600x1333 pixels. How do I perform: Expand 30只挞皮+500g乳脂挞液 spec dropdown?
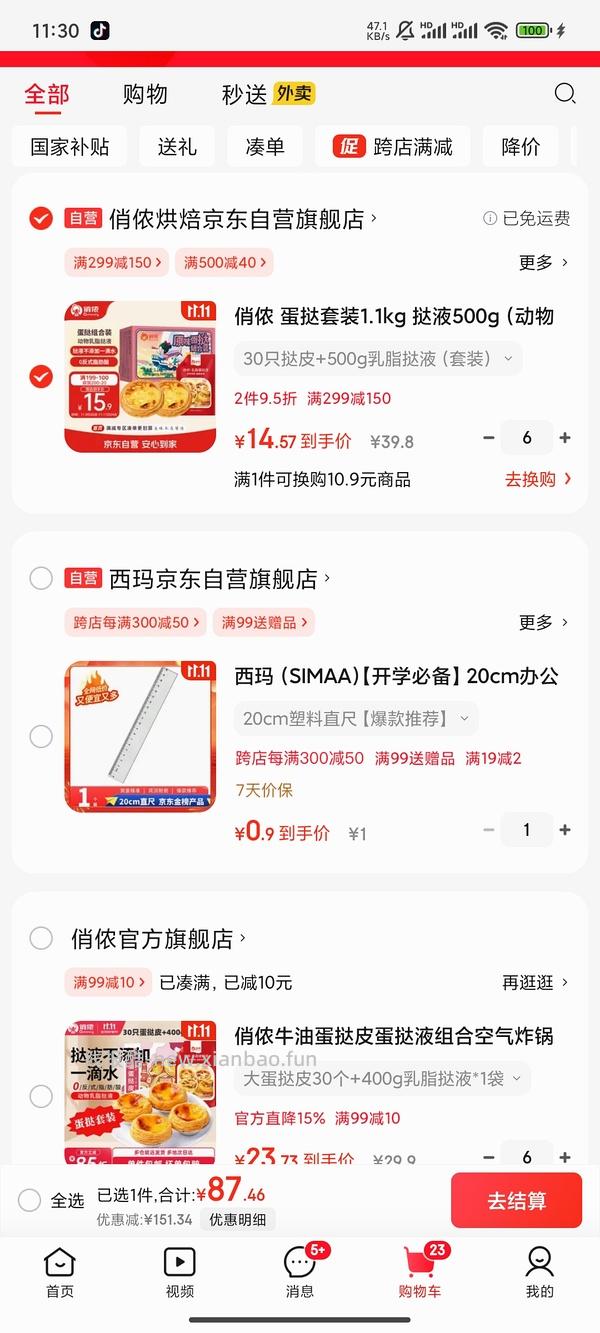click(378, 358)
